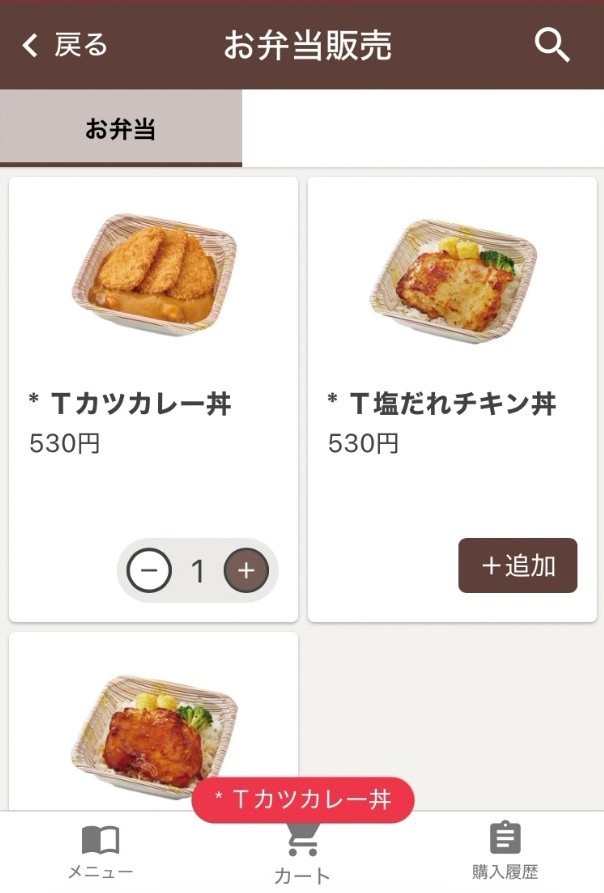Go back with the 戻る button
The height and width of the screenshot is (893, 604).
[x=65, y=45]
